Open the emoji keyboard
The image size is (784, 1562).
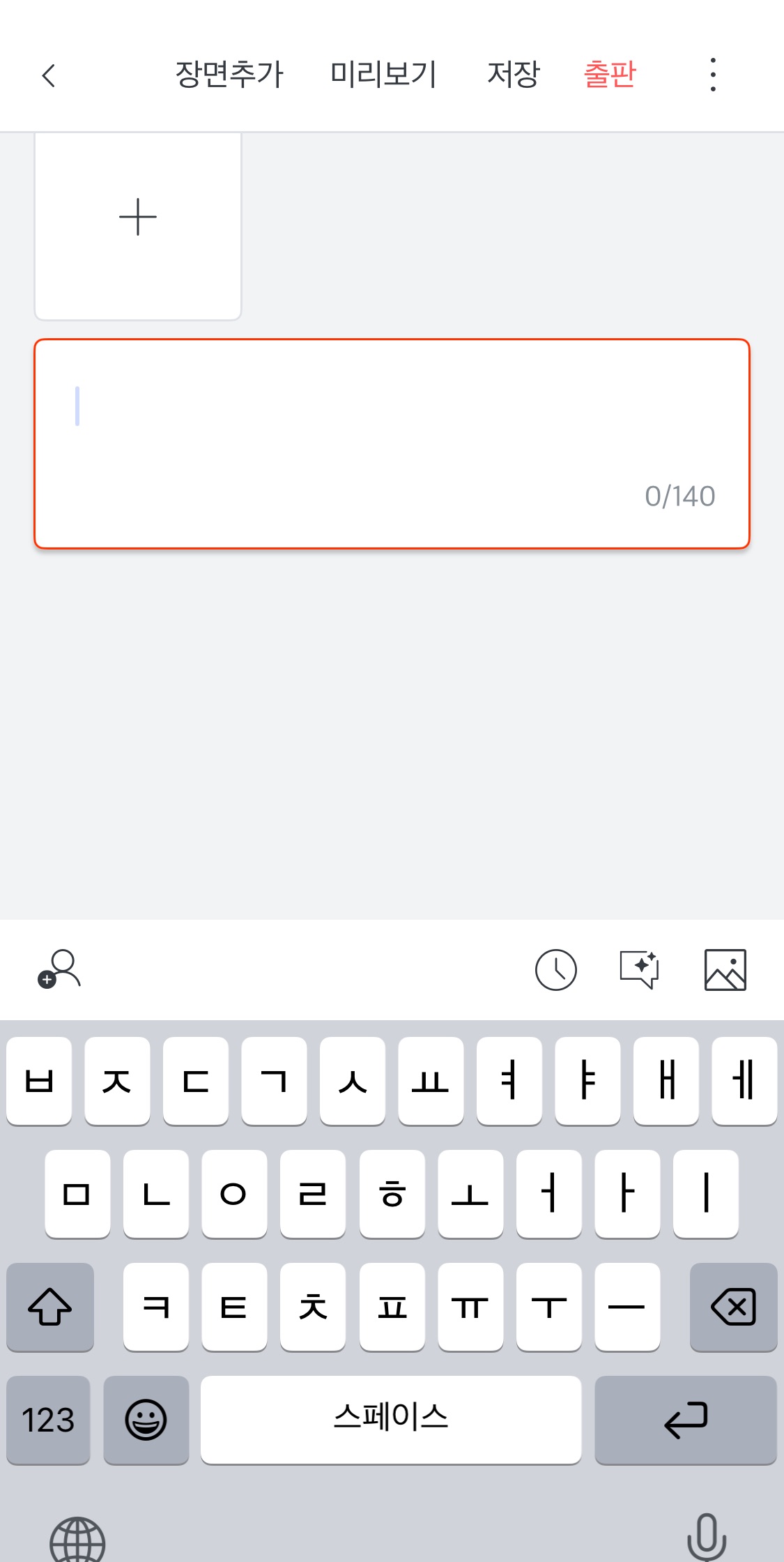[146, 1420]
